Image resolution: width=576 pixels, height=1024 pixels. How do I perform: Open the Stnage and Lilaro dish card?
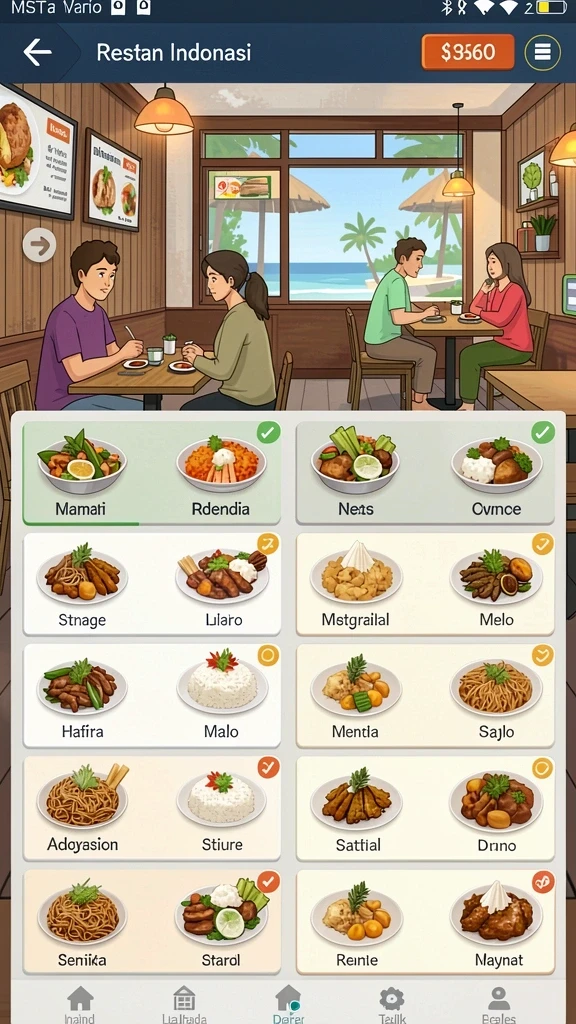(152, 584)
